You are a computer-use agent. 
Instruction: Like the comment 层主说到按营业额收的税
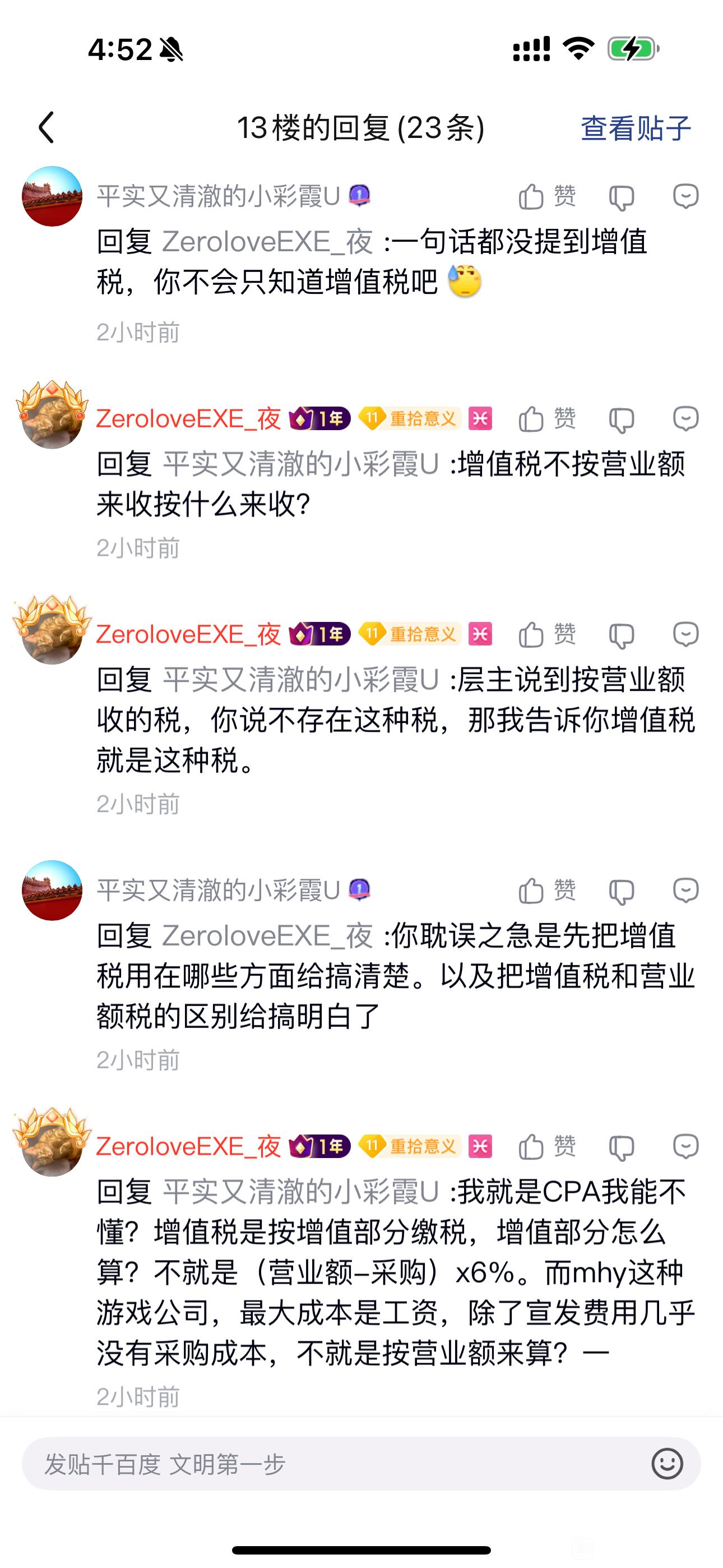click(x=546, y=635)
